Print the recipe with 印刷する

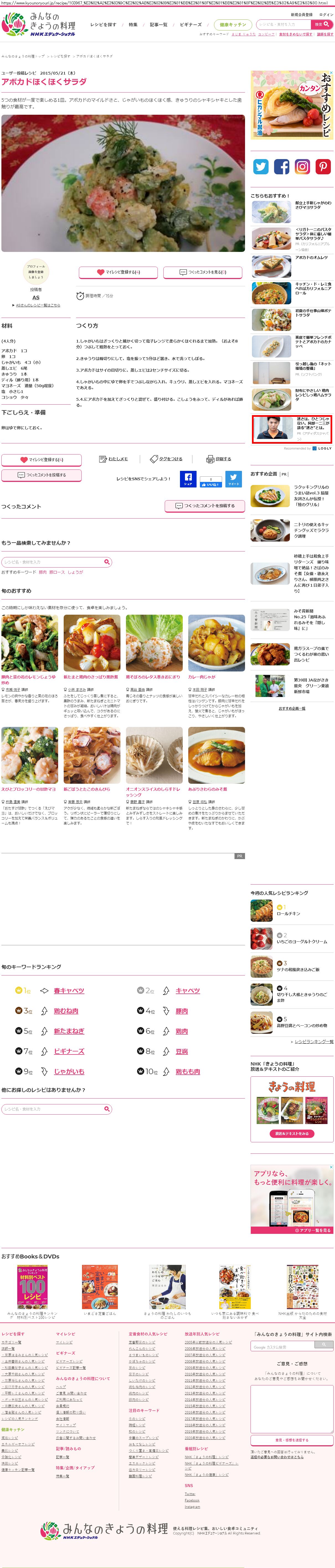(219, 459)
